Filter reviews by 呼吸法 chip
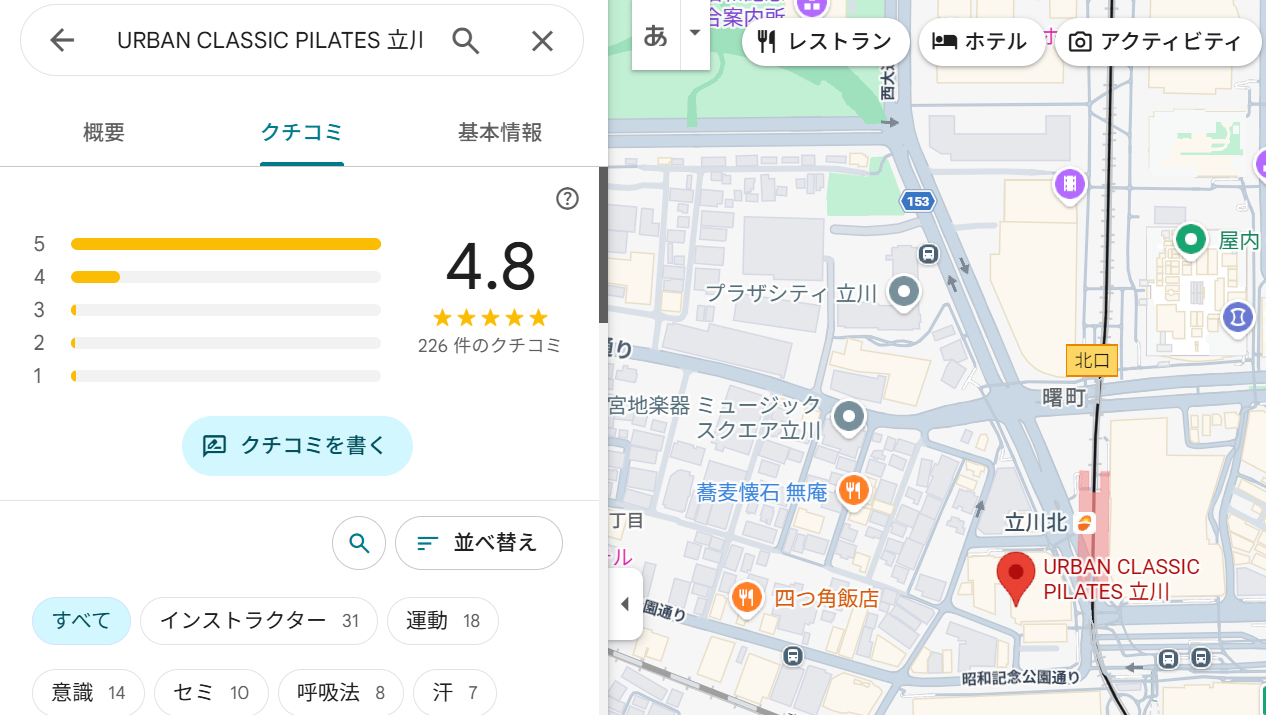 pos(340,692)
